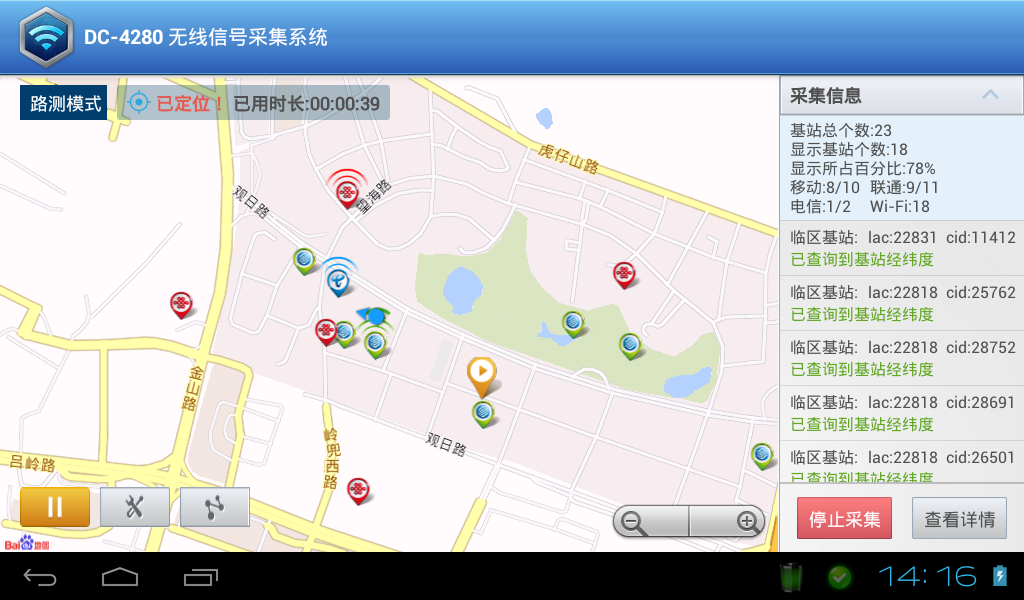Open the system recent apps button
This screenshot has width=1024, height=600.
point(201,577)
